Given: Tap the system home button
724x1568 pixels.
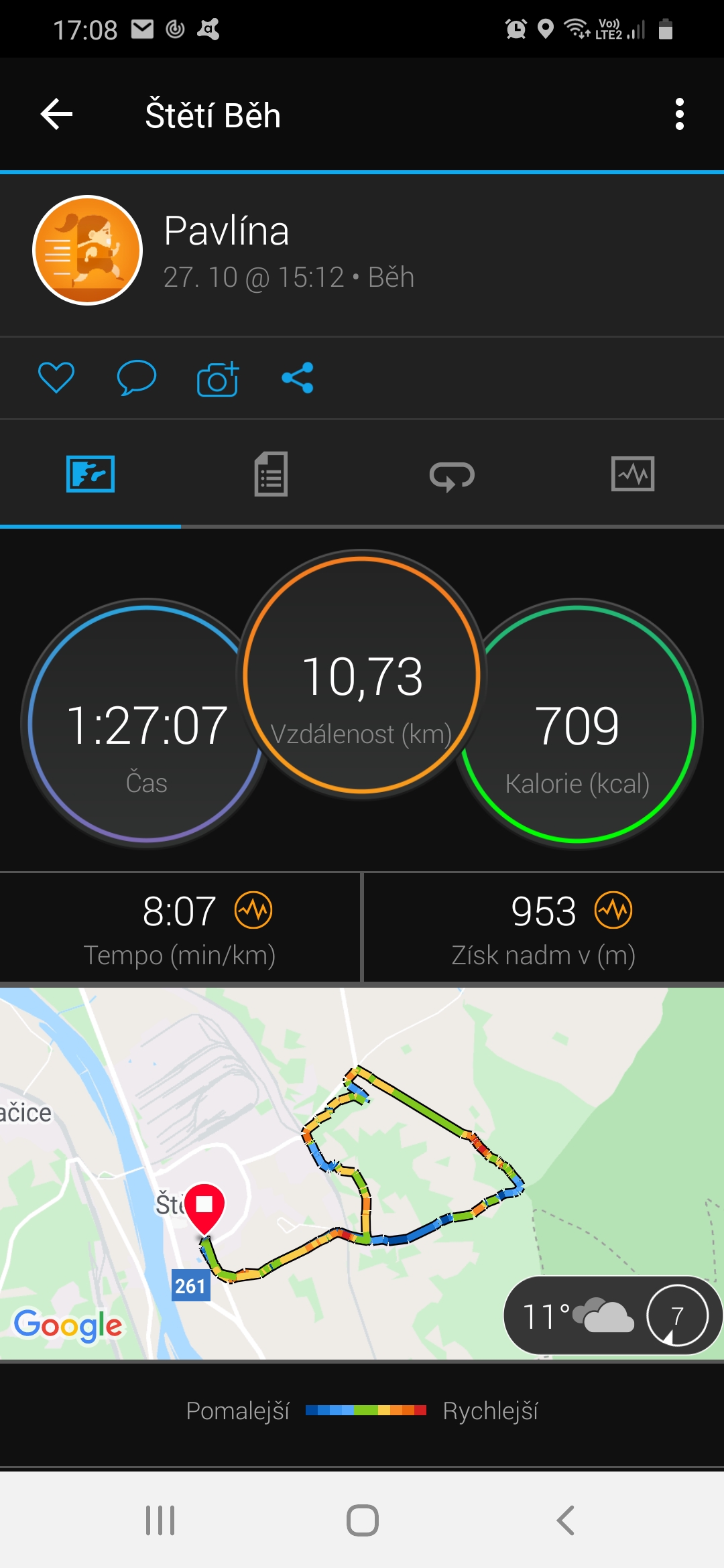Looking at the screenshot, I should [x=363, y=1520].
